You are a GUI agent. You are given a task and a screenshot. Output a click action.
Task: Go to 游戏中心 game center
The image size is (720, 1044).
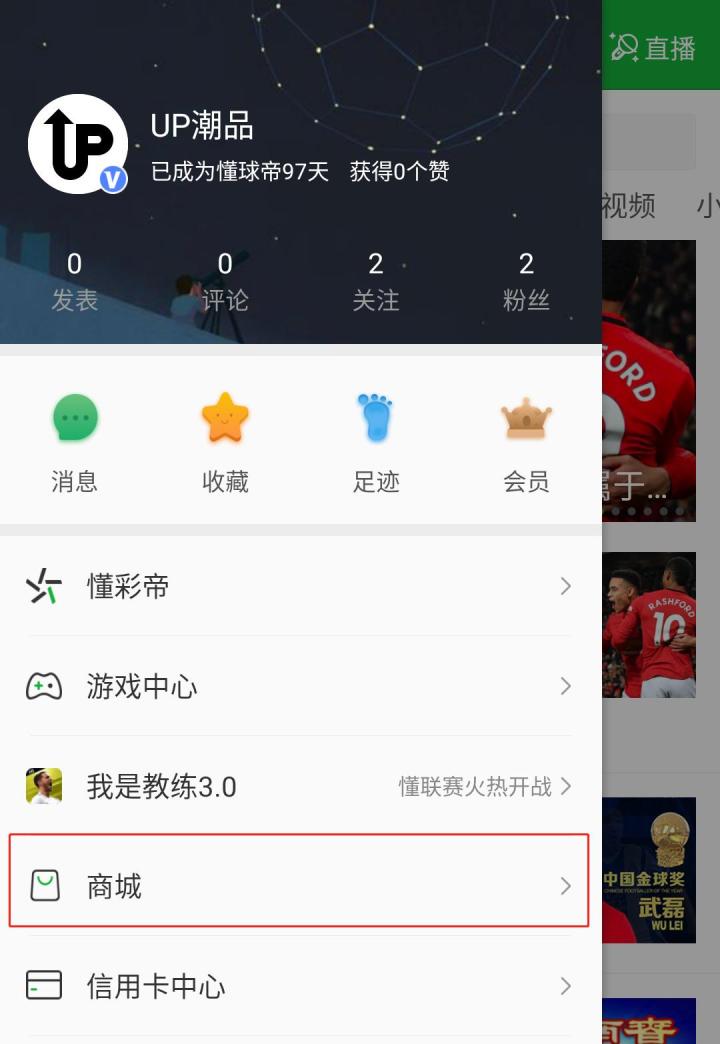click(300, 686)
